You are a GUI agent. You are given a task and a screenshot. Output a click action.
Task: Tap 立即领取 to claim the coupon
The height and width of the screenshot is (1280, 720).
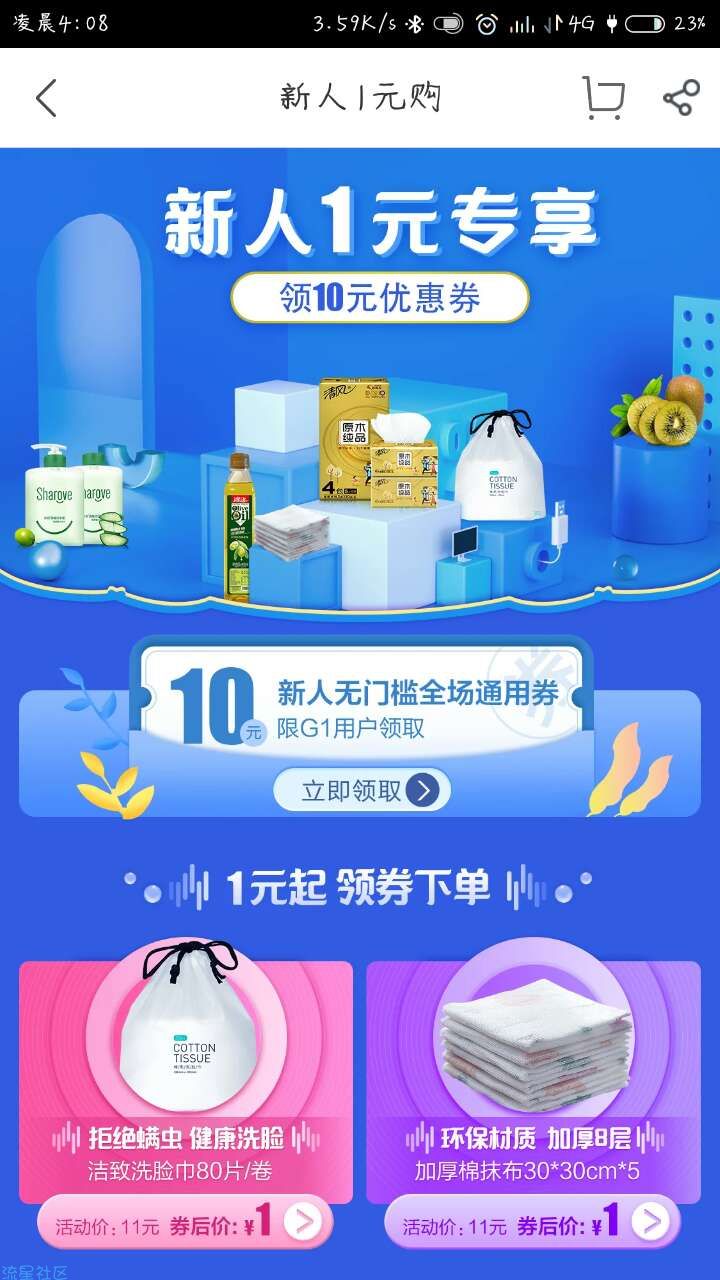coord(362,791)
